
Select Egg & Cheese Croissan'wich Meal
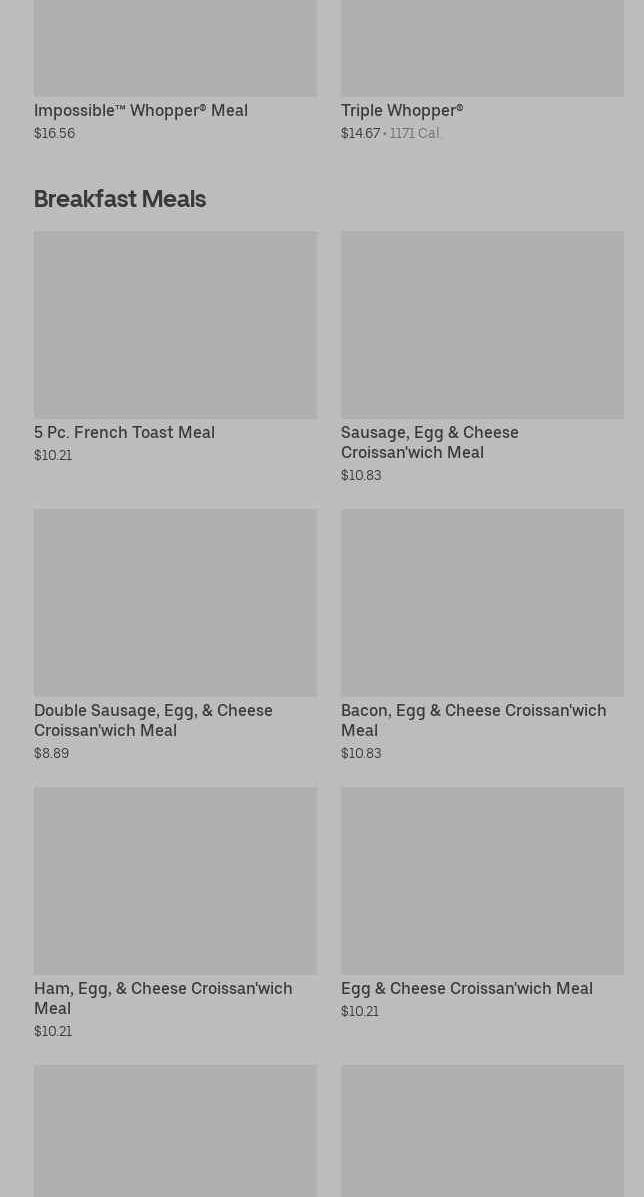(x=482, y=881)
